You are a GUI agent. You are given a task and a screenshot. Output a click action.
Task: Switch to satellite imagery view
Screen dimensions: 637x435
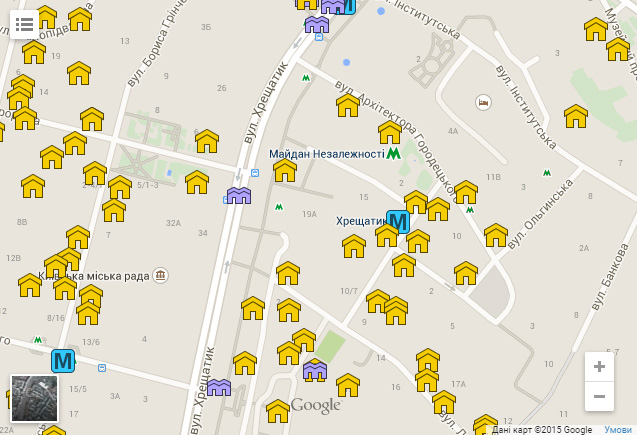(35, 399)
